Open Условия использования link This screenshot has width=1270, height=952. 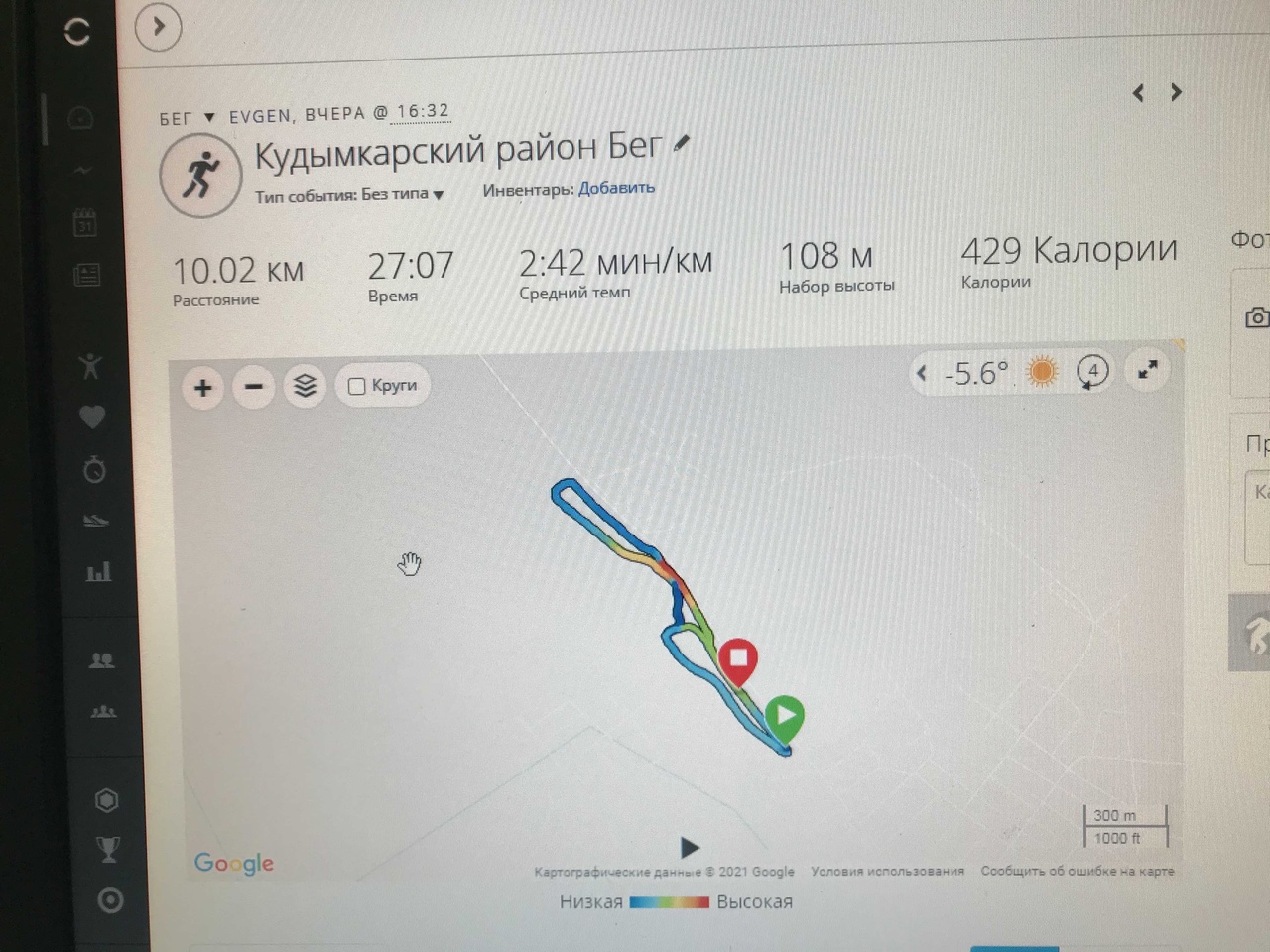coord(887,871)
